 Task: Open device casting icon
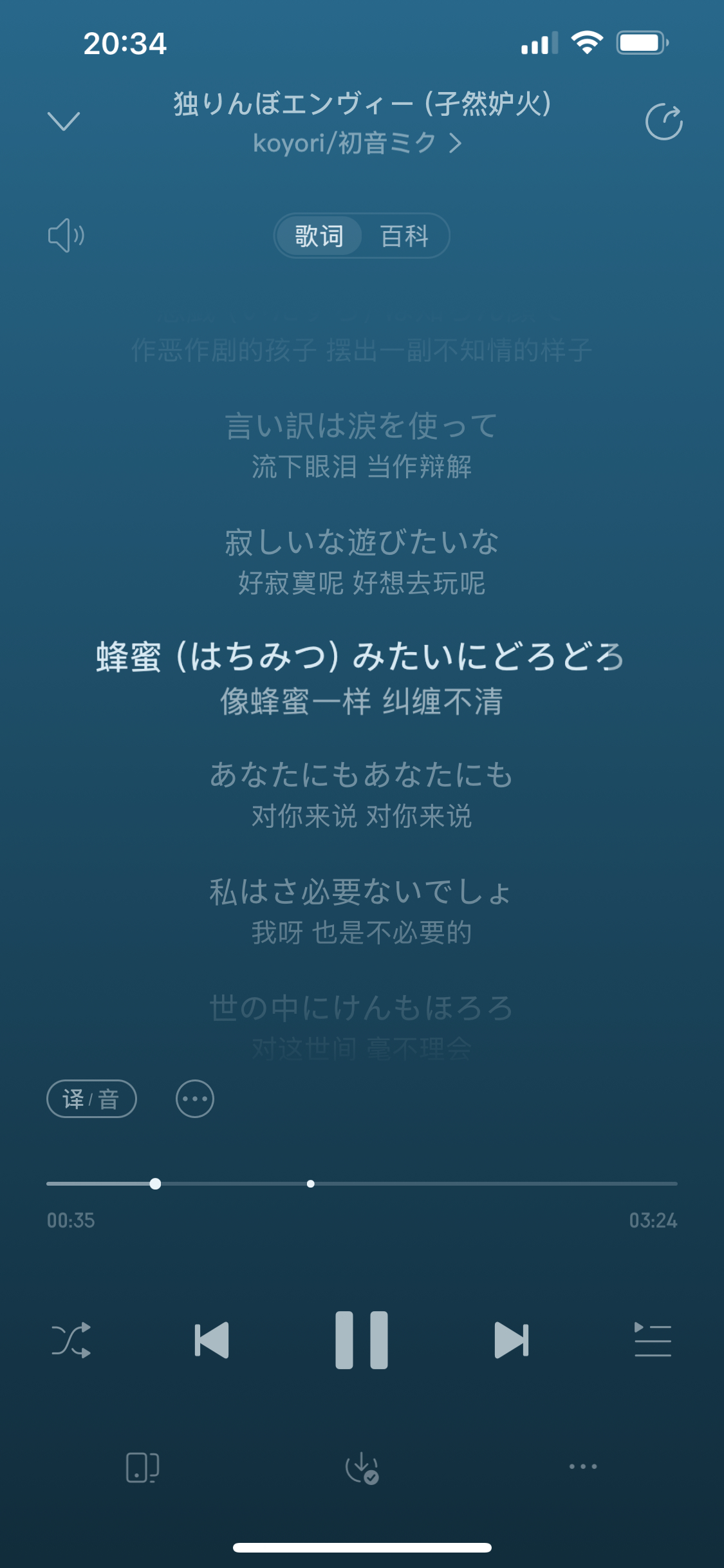[142, 1468]
